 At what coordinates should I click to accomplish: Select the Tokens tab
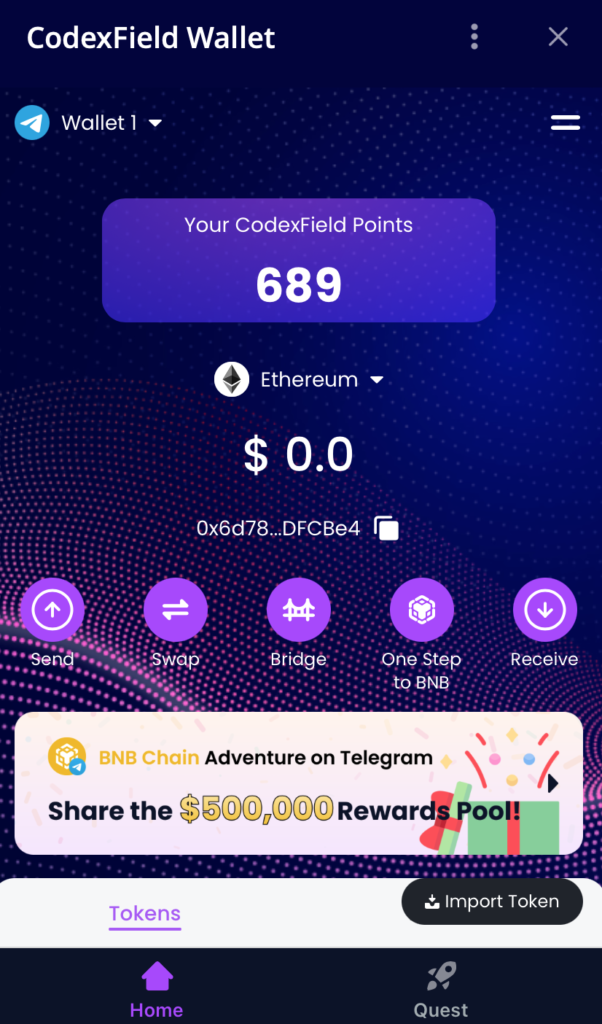tap(145, 913)
